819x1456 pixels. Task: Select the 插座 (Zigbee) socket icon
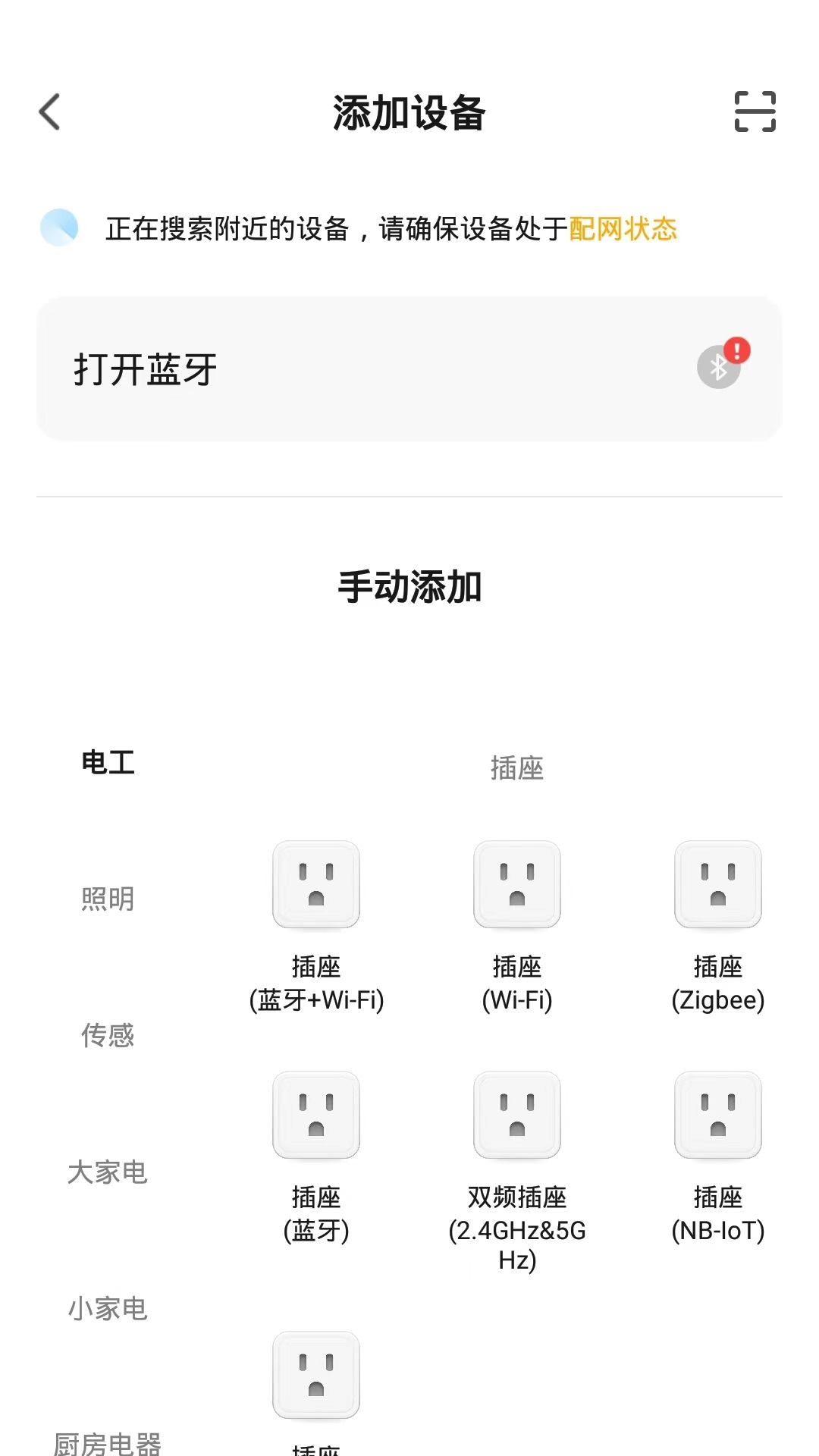717,885
